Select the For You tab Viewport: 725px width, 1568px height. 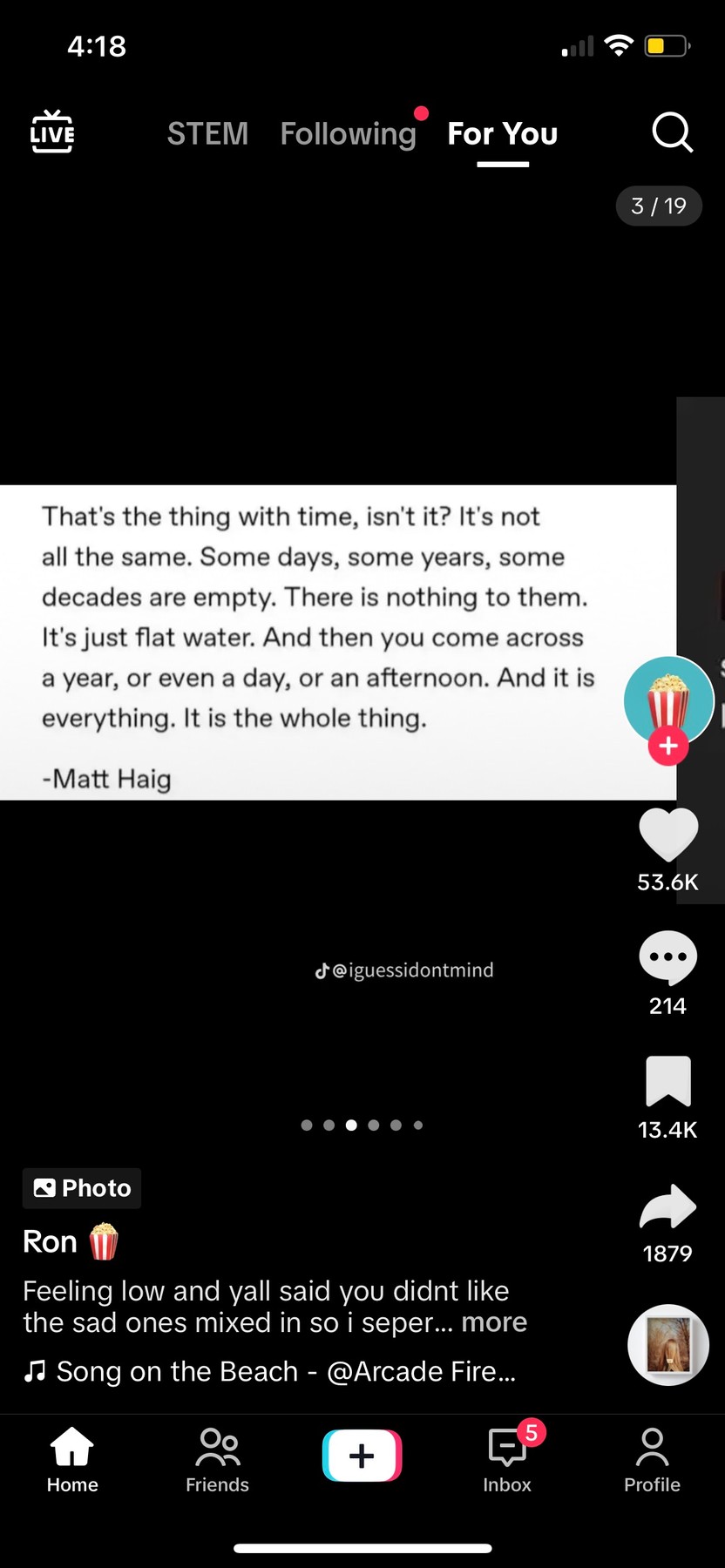502,133
